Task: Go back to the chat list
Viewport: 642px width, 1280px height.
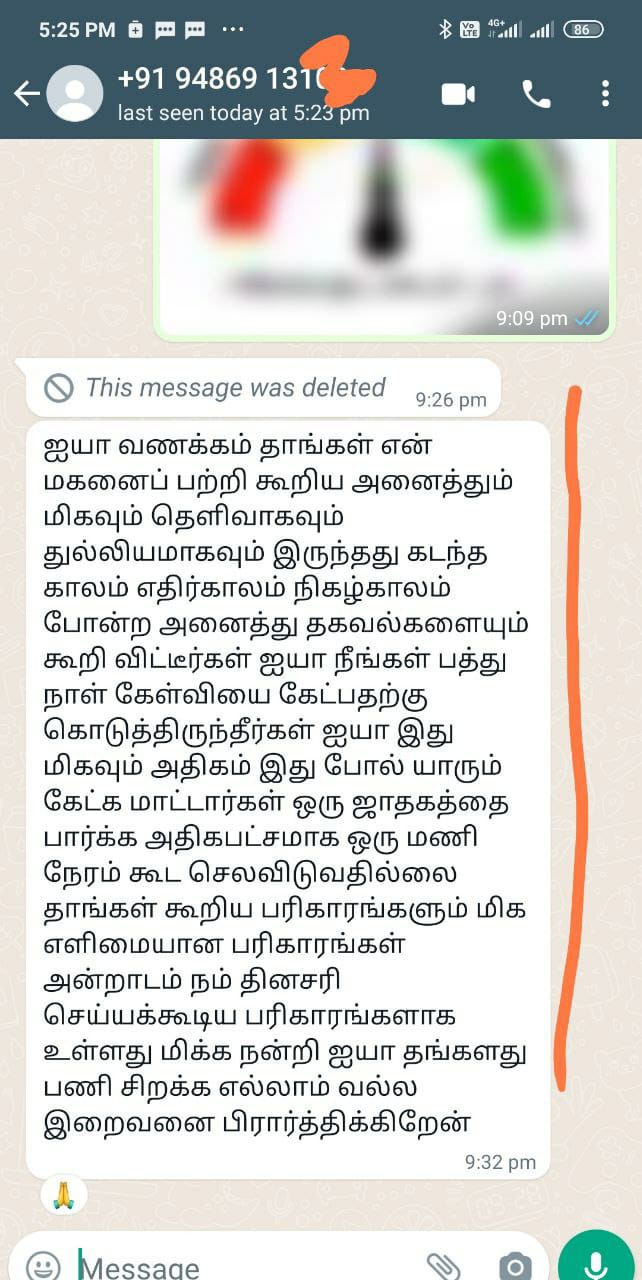Action: coord(26,94)
